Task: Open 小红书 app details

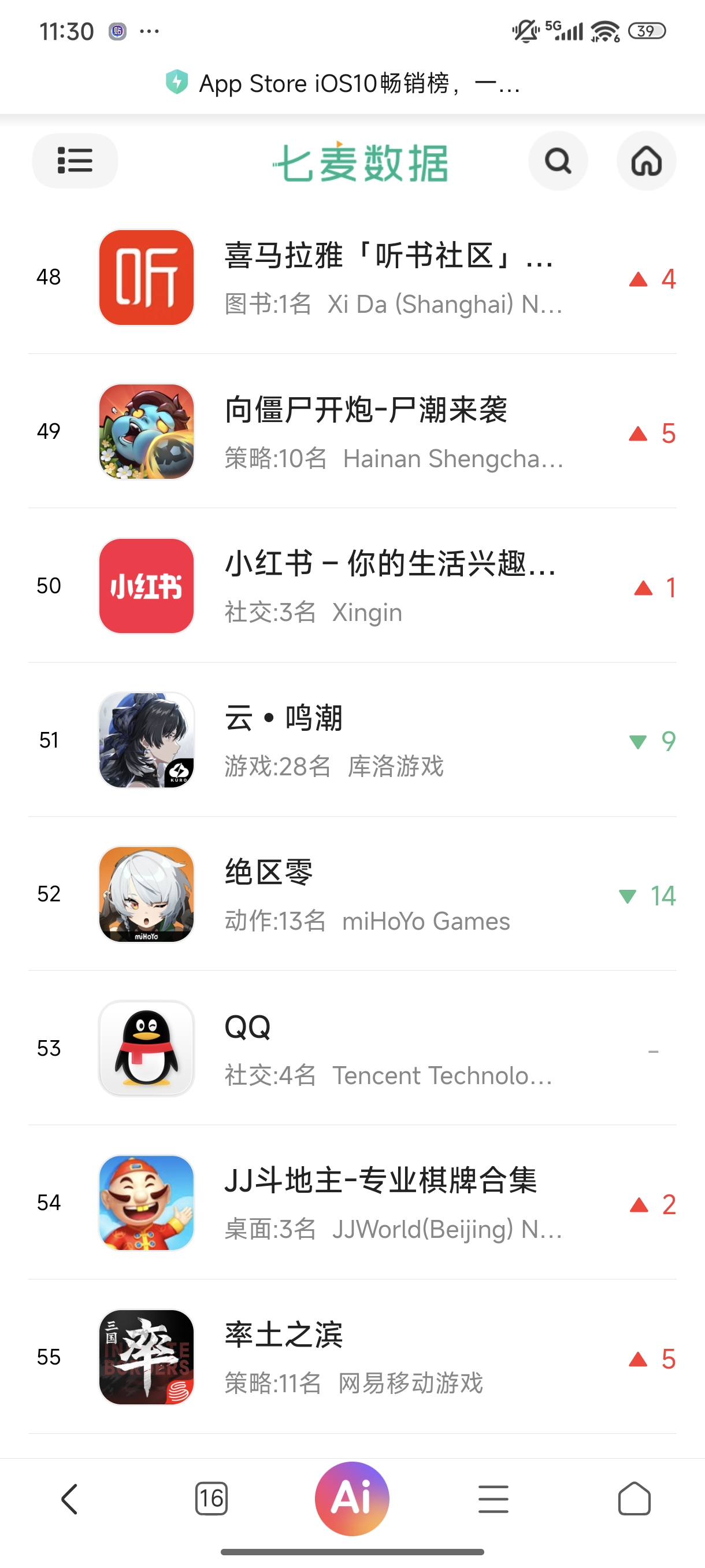Action: tap(352, 586)
